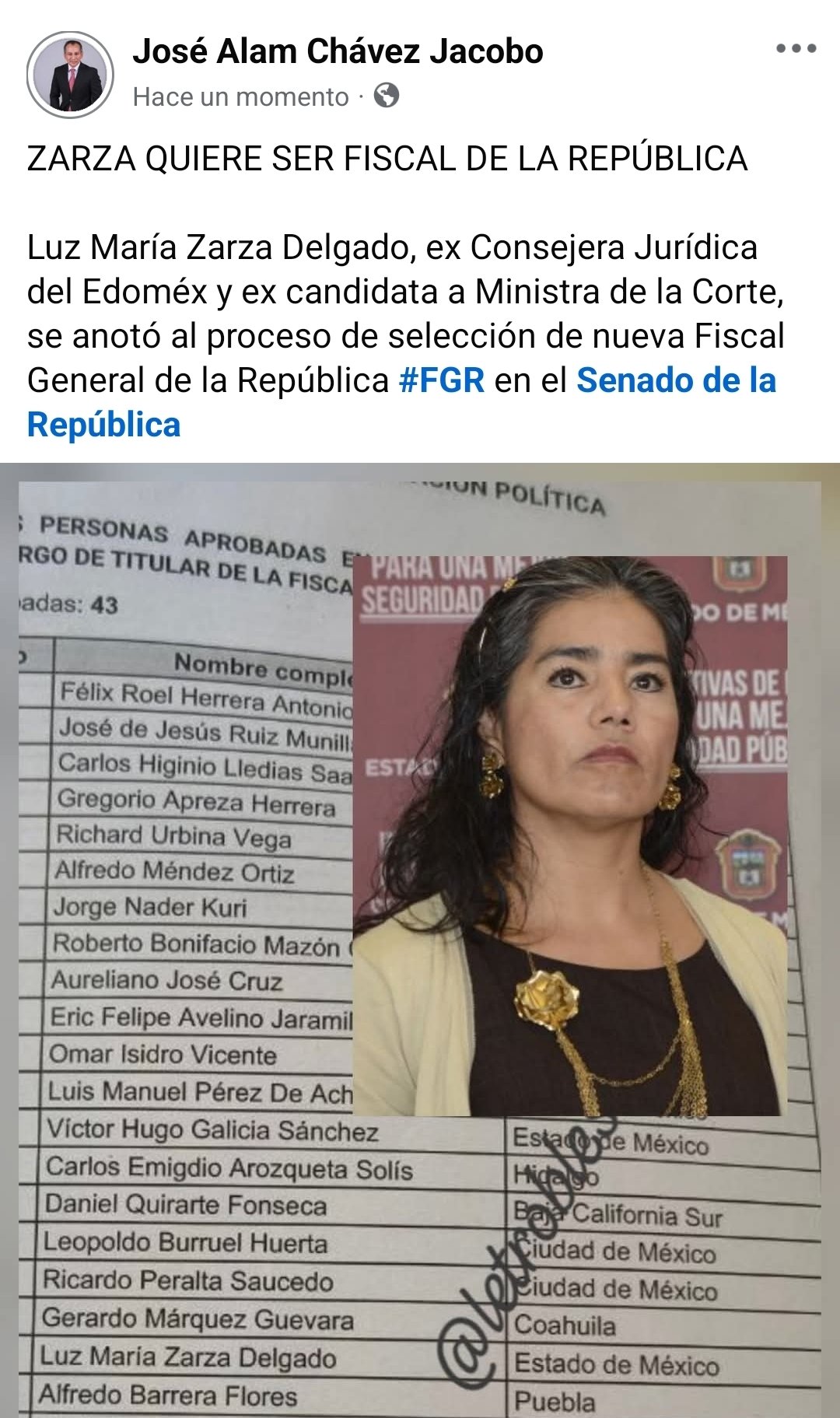Open the post's three-dot options menu

pos(796,49)
